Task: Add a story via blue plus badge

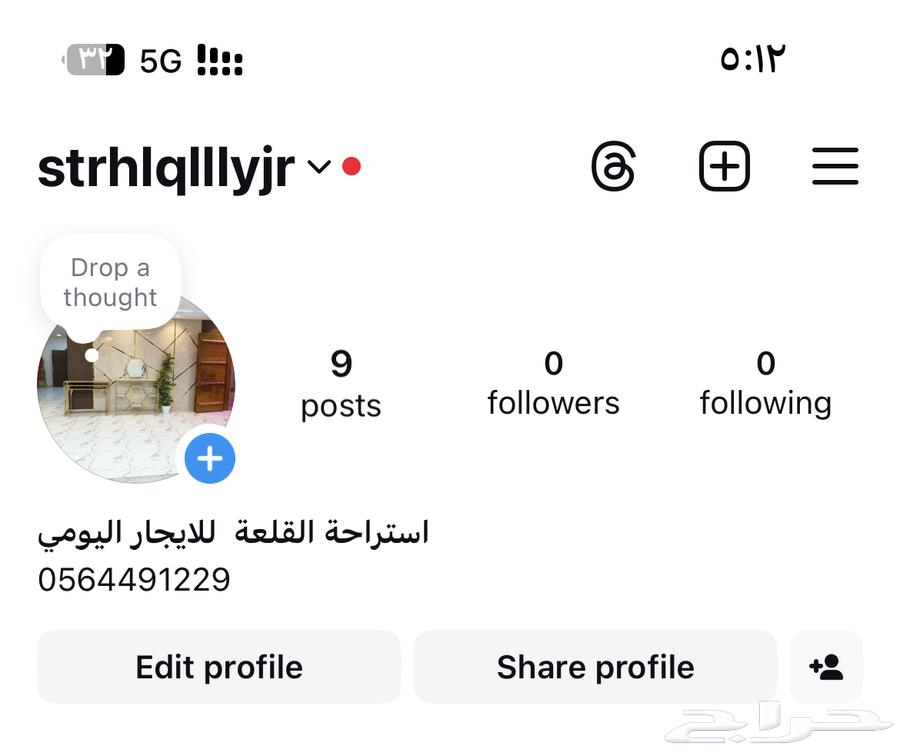Action: [x=209, y=459]
